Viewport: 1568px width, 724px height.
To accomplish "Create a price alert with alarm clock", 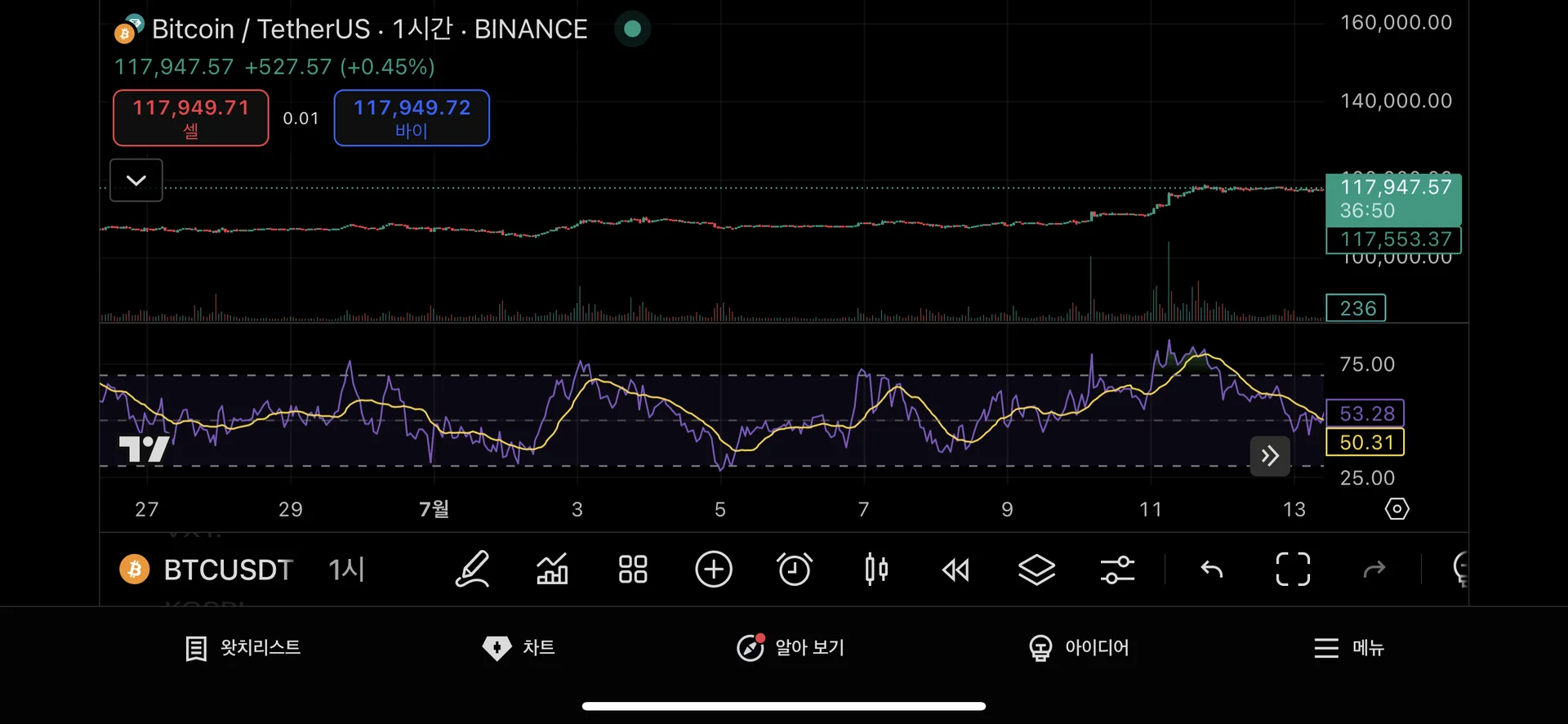I will 794,570.
